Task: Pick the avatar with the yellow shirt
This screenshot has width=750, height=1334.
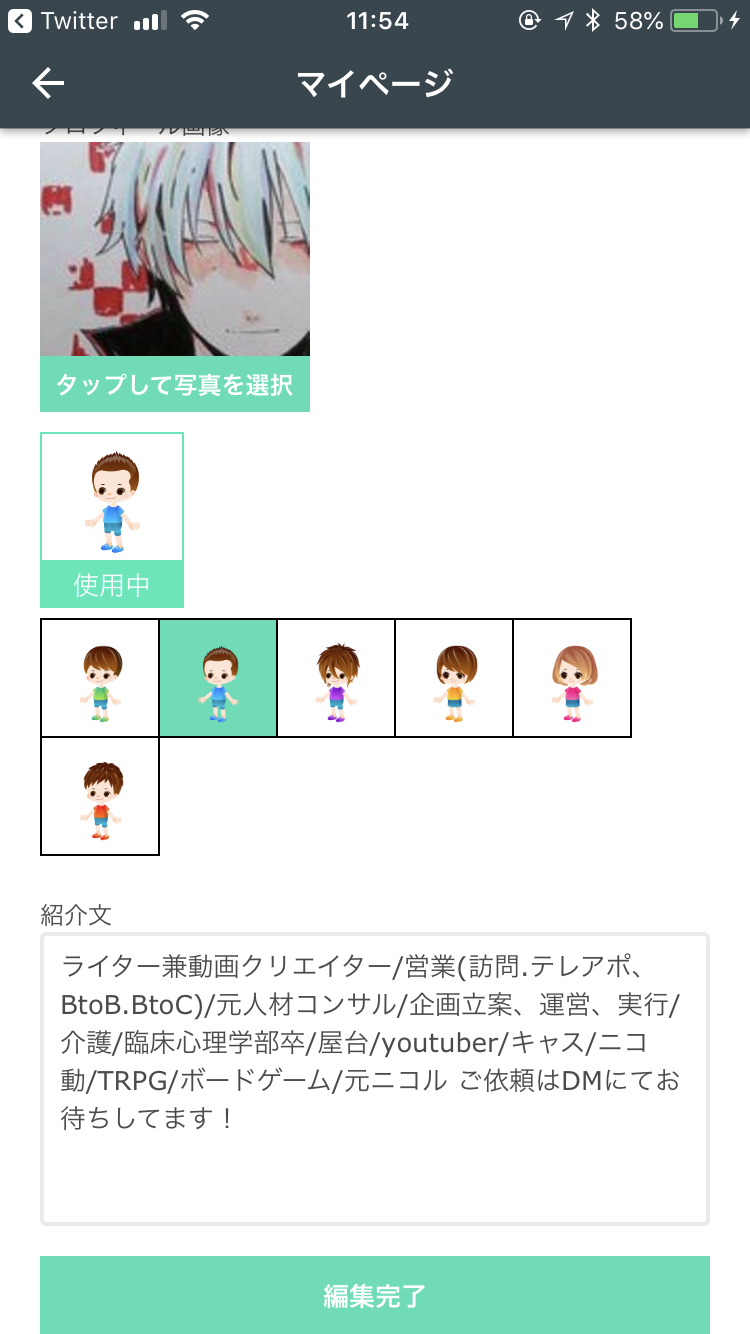Action: [454, 678]
